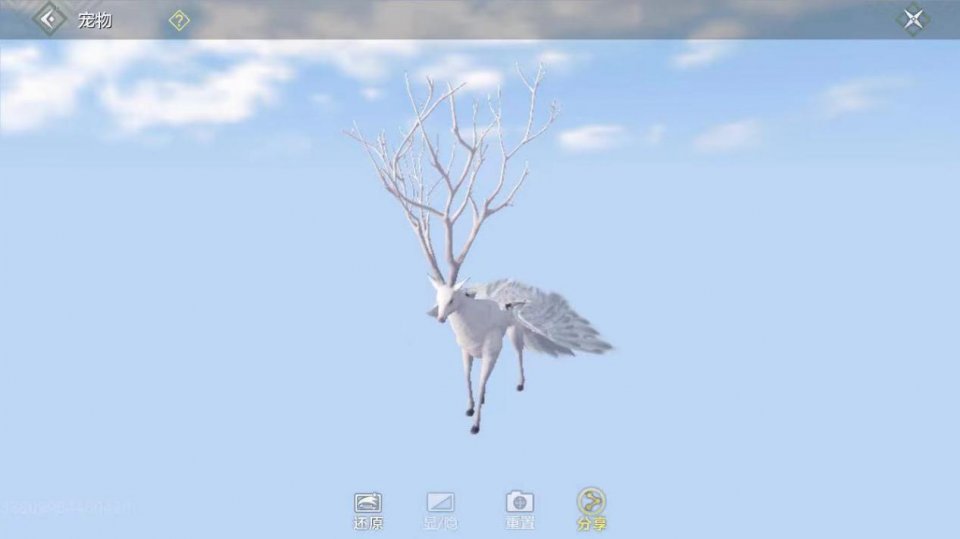Tap 还原 to restore the view

tap(368, 509)
